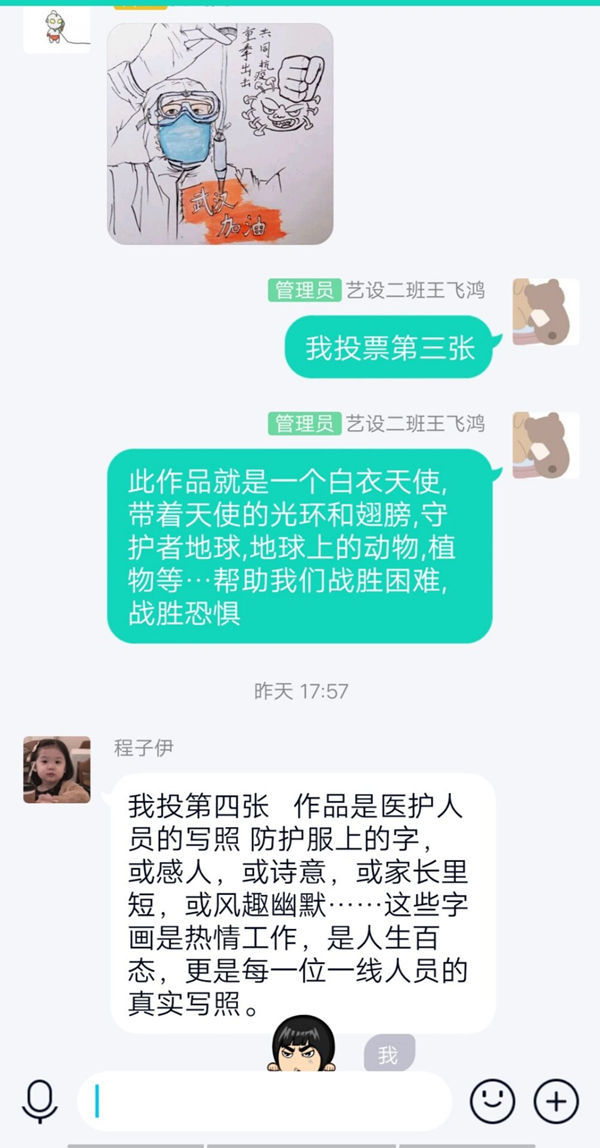Open the emoji picker
This screenshot has height=1148, width=600.
click(x=492, y=1101)
